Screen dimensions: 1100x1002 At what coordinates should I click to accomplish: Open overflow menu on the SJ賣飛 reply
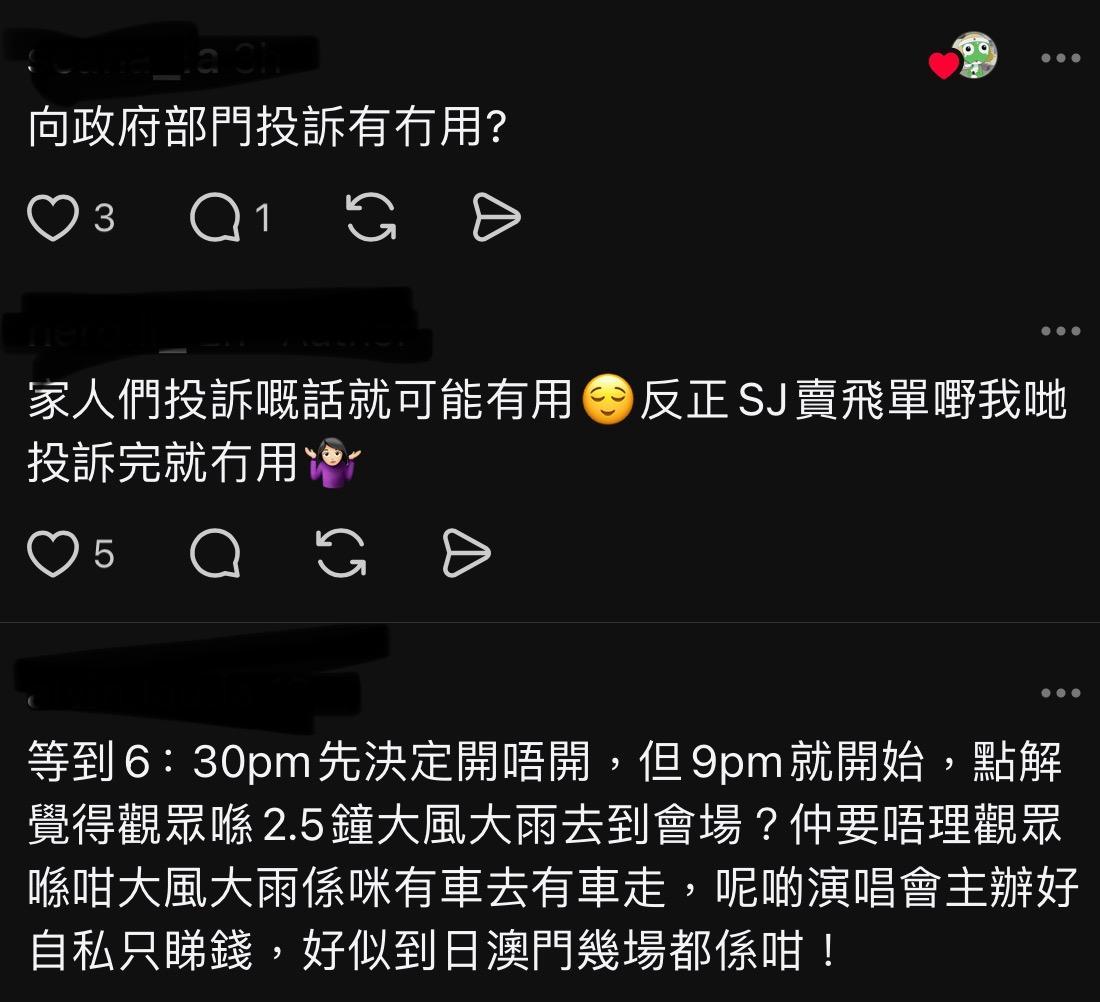[1060, 331]
